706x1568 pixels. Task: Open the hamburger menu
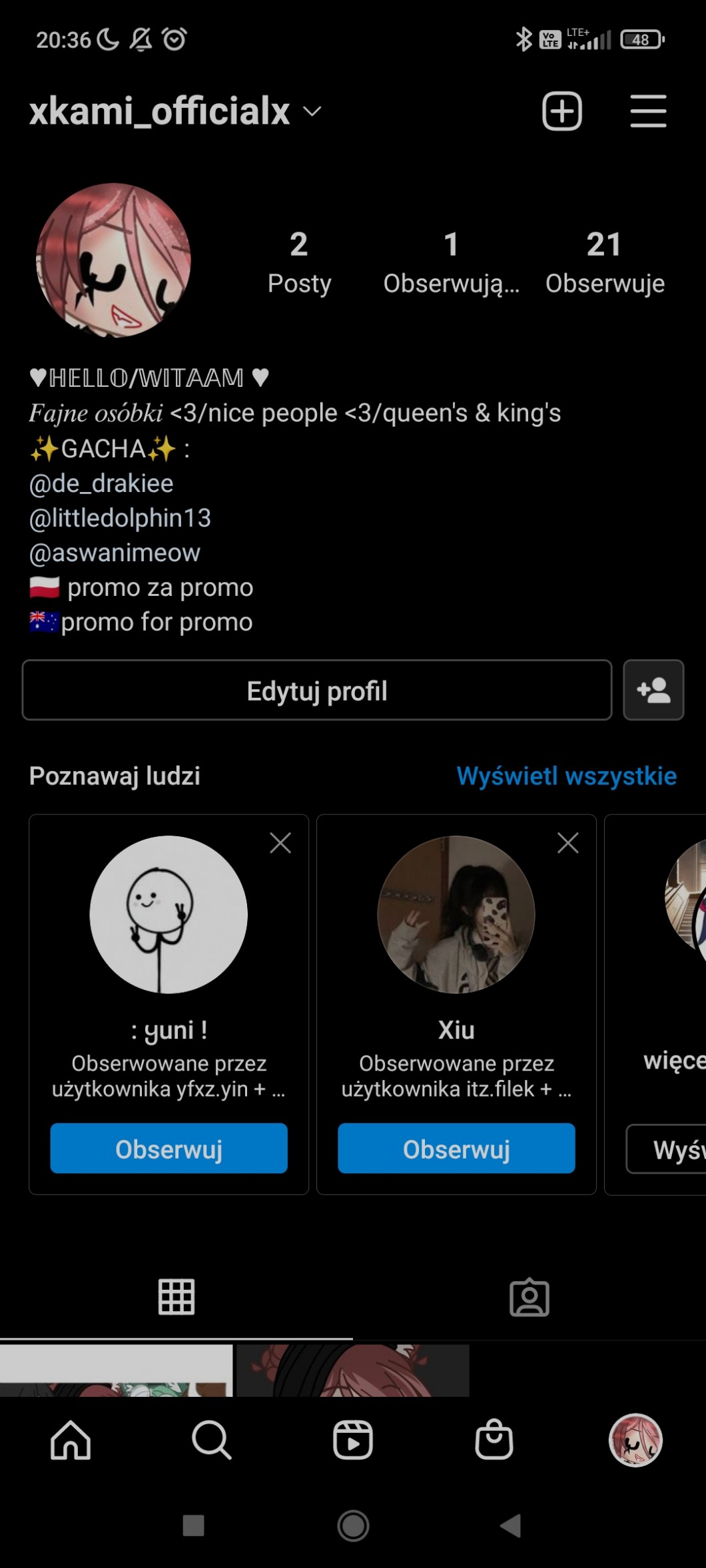pyautogui.click(x=648, y=111)
